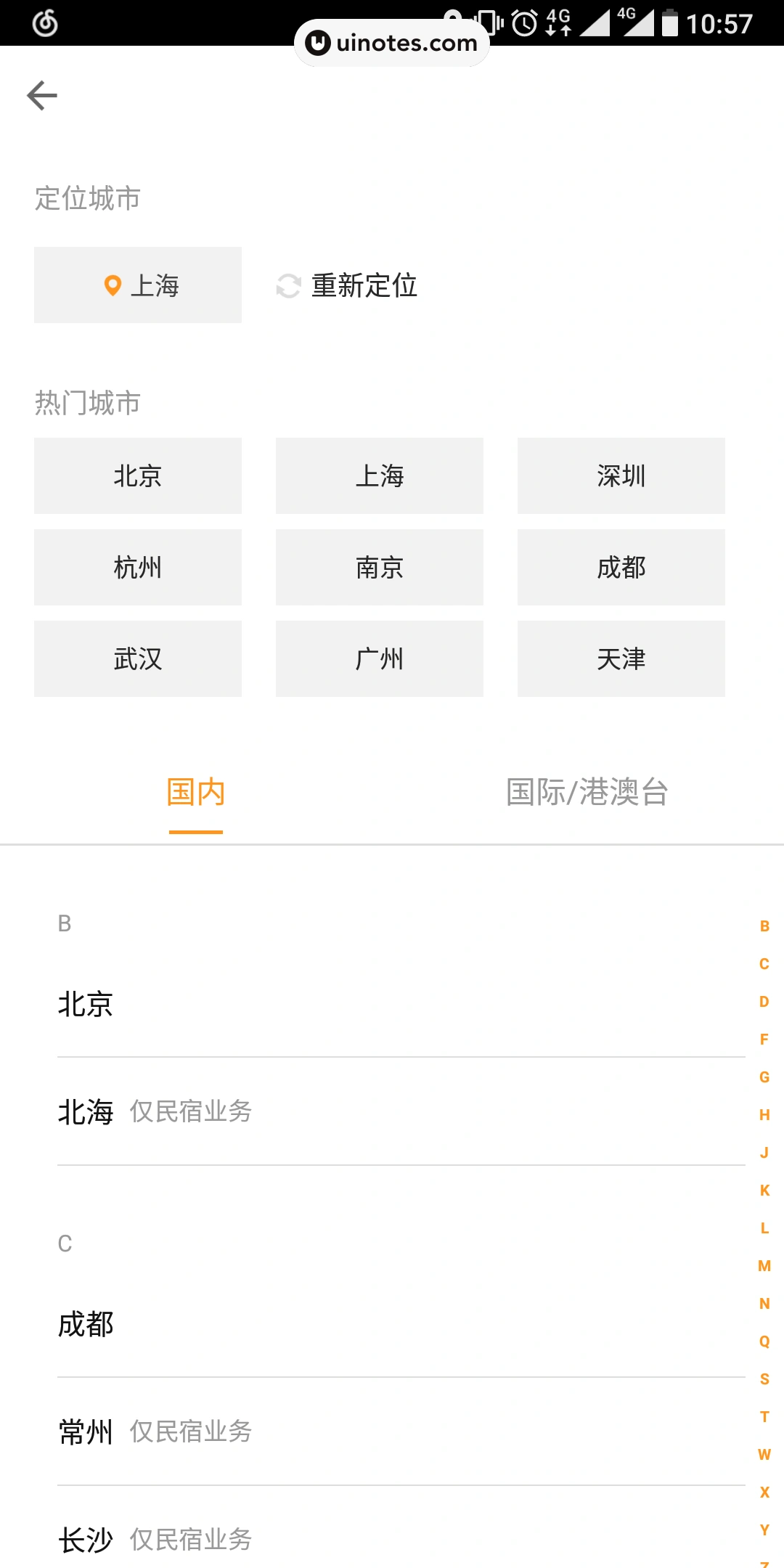
Task: Tap 重新定位 to relocate
Action: (x=363, y=285)
